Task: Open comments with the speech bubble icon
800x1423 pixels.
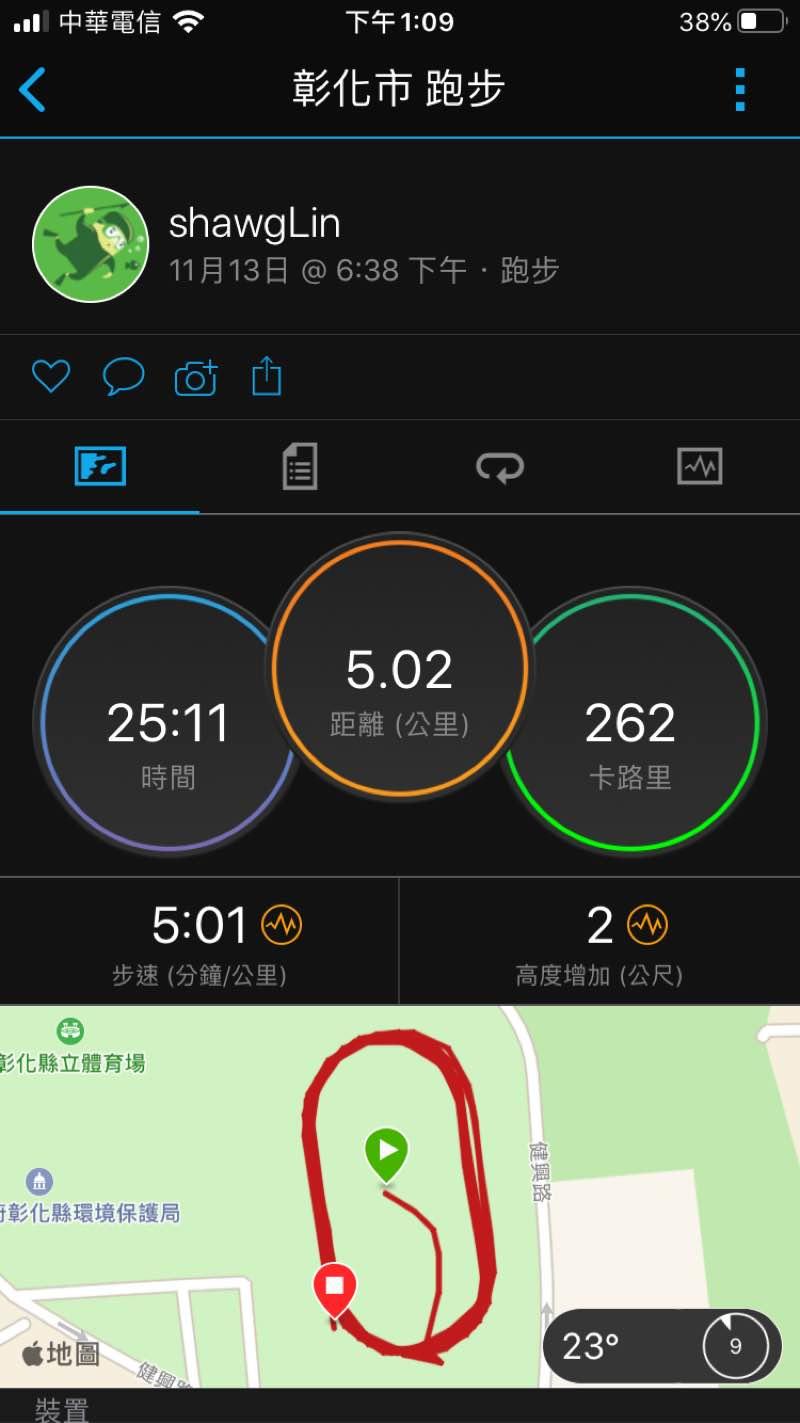Action: pos(123,377)
